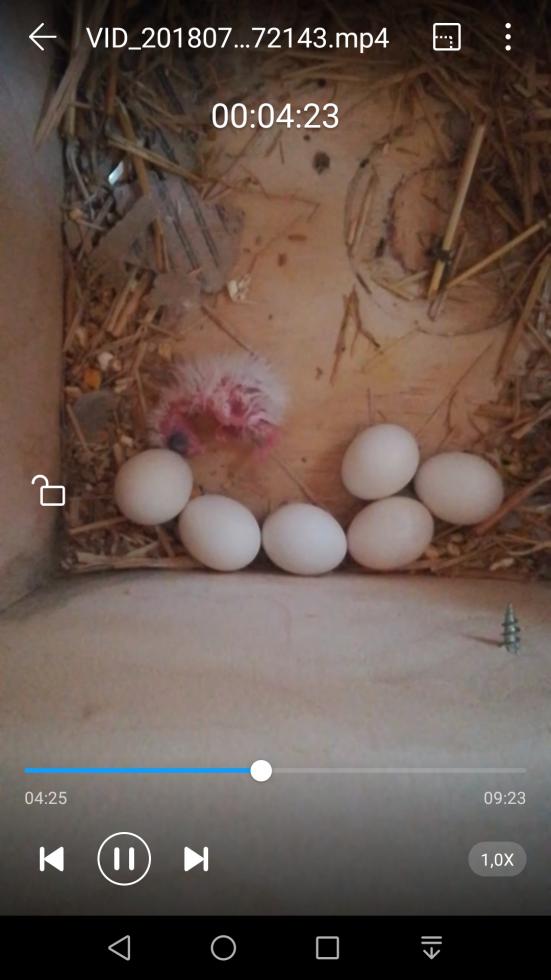Tap the video progress seek bar
The width and height of the screenshot is (551, 980).
(x=275, y=771)
